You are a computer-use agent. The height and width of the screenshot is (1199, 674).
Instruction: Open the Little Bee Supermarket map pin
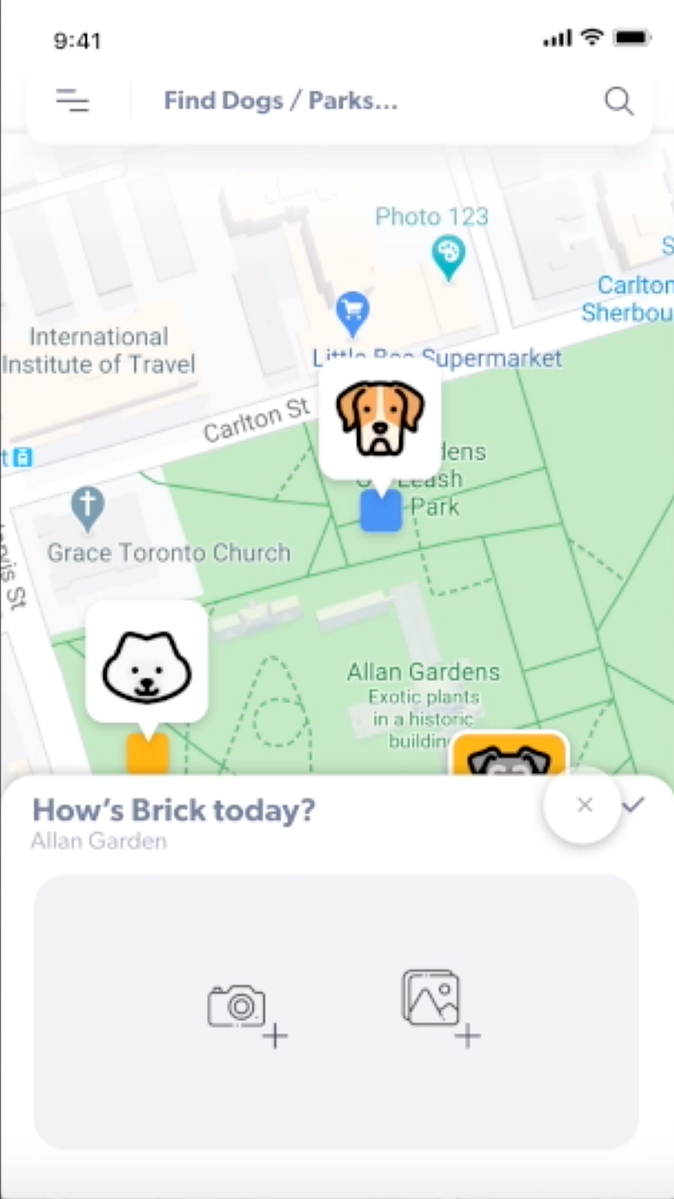coord(351,313)
